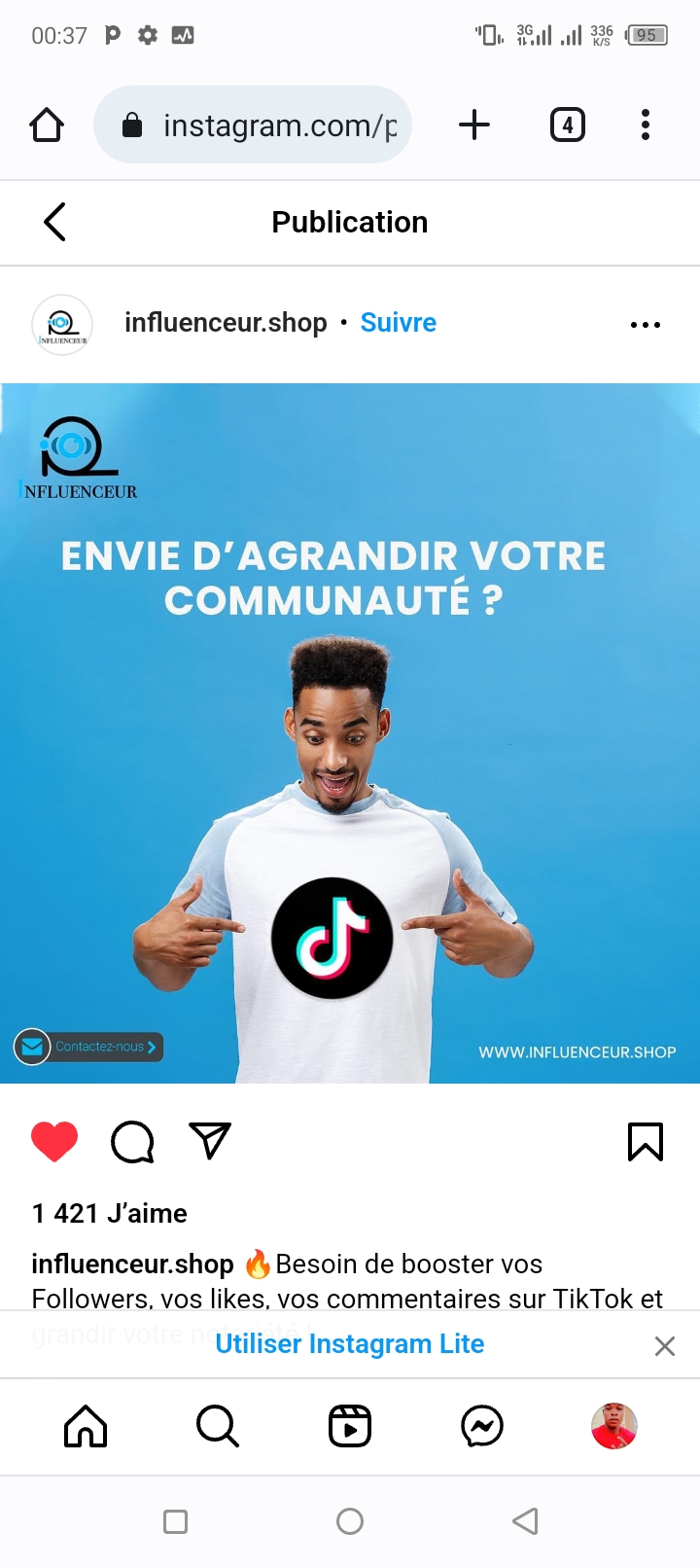
Task: Tap the browser home button
Action: click(47, 125)
